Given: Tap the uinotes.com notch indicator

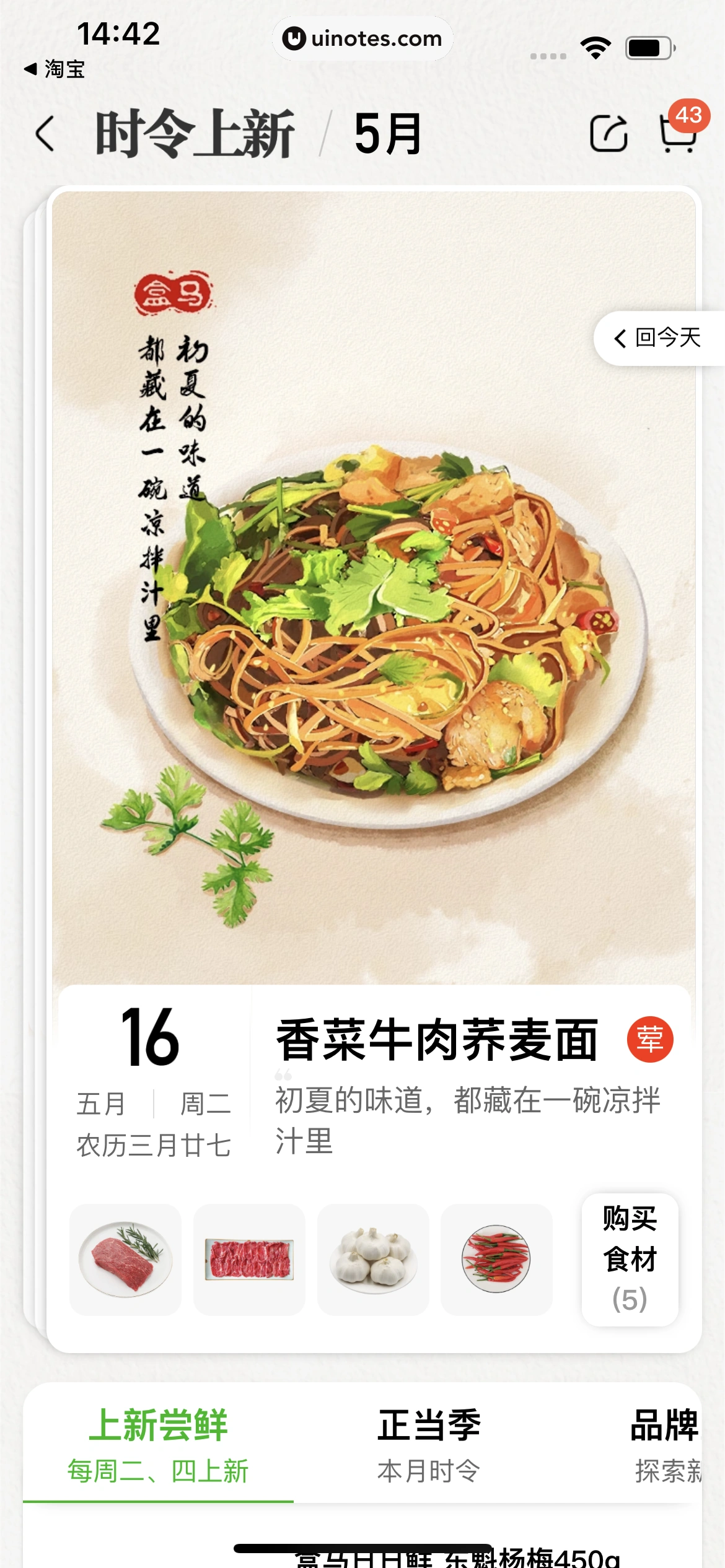Looking at the screenshot, I should pyautogui.click(x=362, y=38).
